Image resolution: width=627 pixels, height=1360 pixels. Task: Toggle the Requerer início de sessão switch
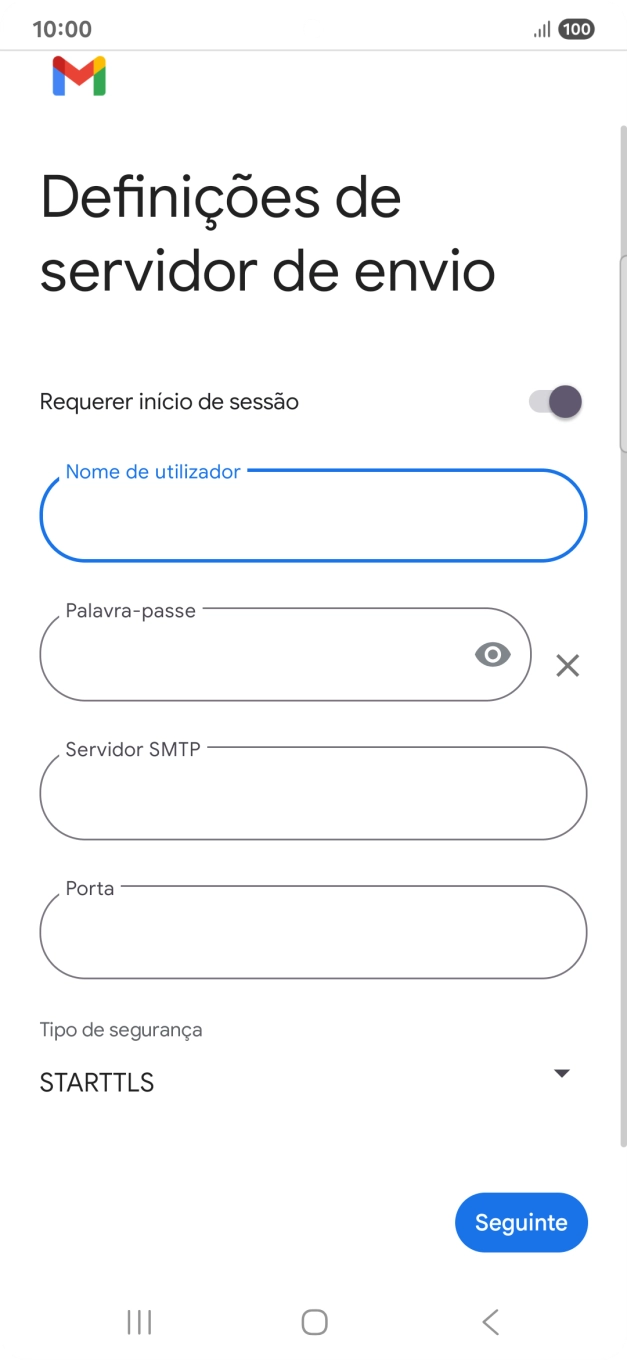click(x=555, y=402)
